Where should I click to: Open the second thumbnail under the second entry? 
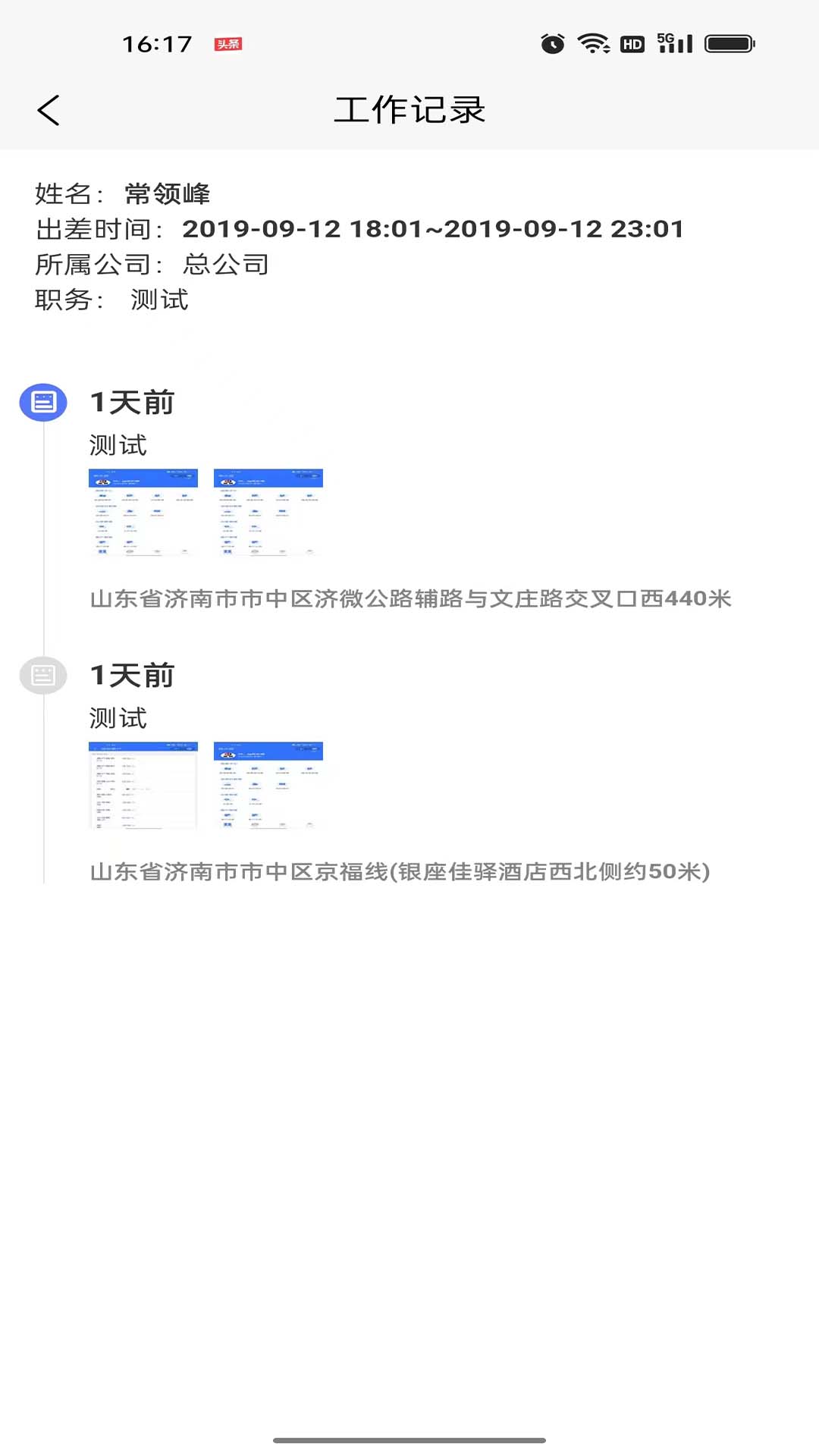[270, 786]
